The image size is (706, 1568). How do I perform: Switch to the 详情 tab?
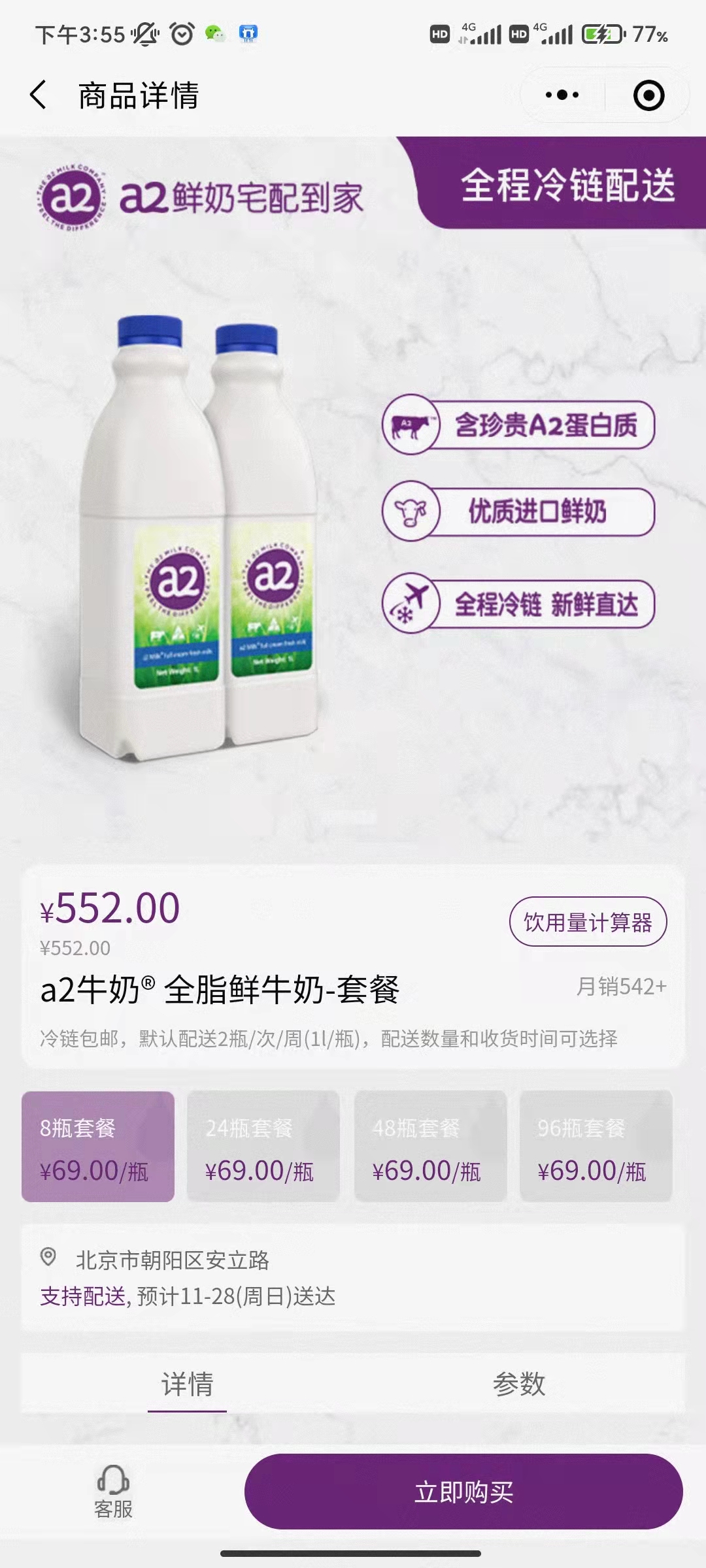187,1384
